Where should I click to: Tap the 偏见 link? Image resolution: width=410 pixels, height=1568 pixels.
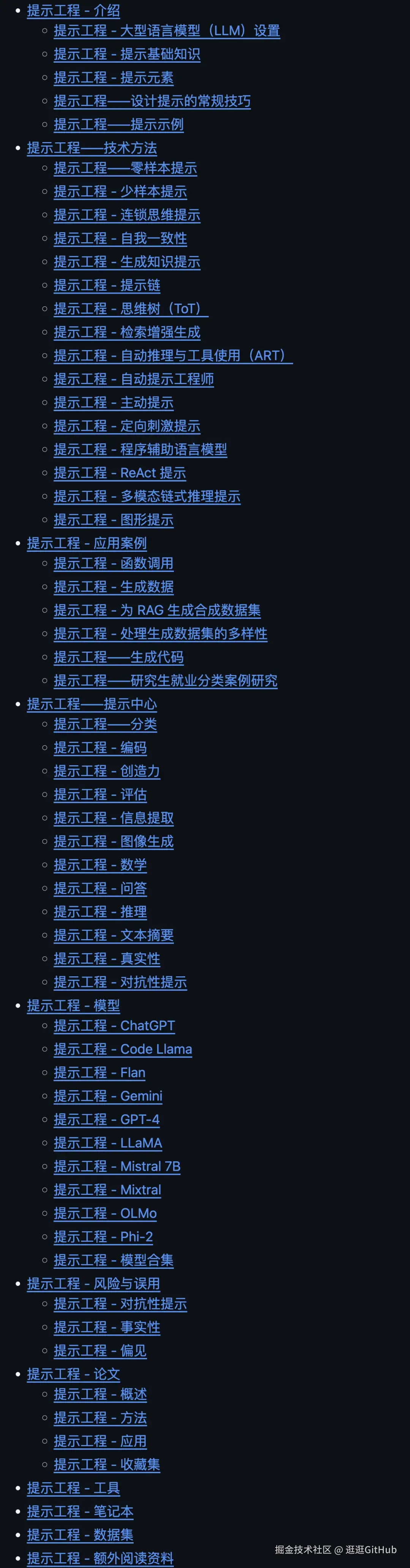pos(100,1351)
